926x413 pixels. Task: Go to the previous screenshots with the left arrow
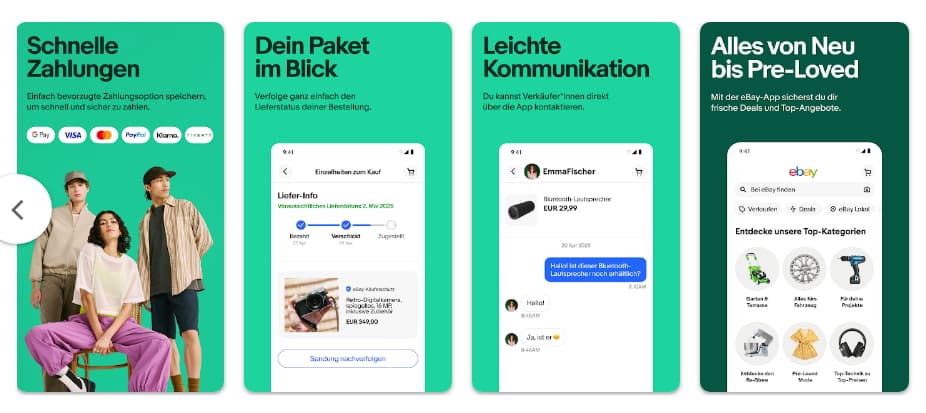tap(17, 209)
